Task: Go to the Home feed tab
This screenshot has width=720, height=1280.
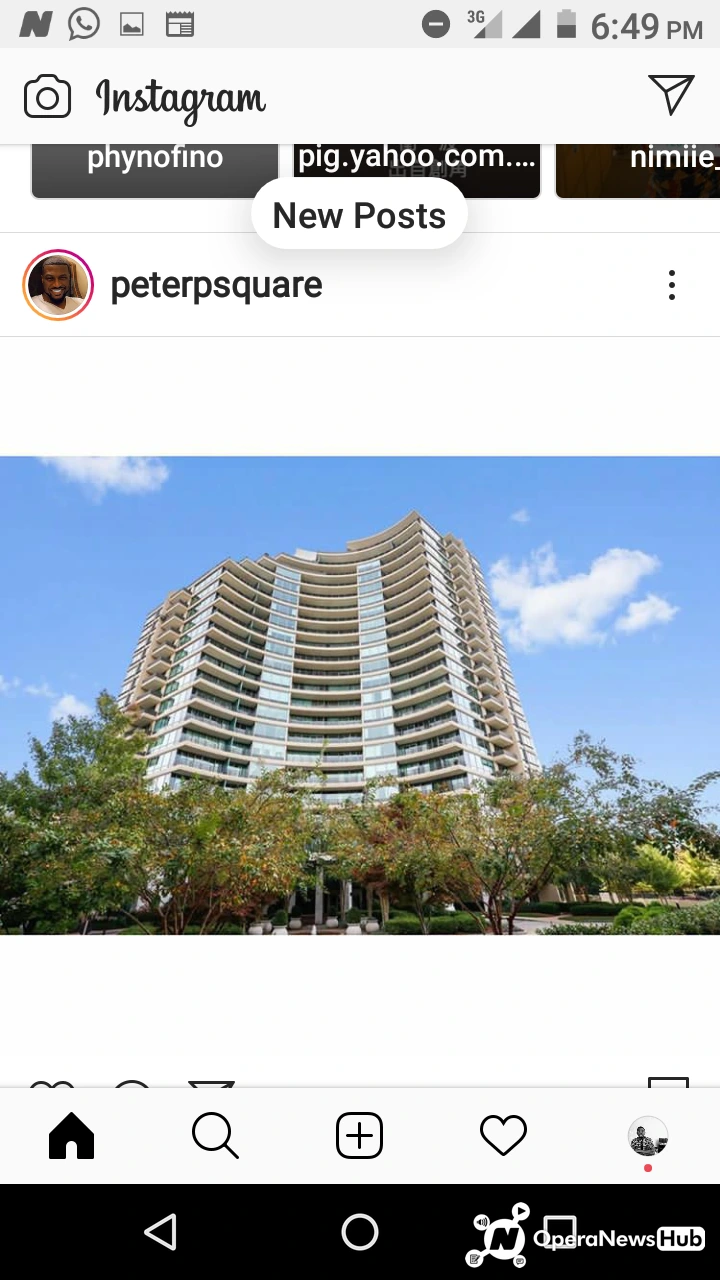Action: tap(71, 1136)
